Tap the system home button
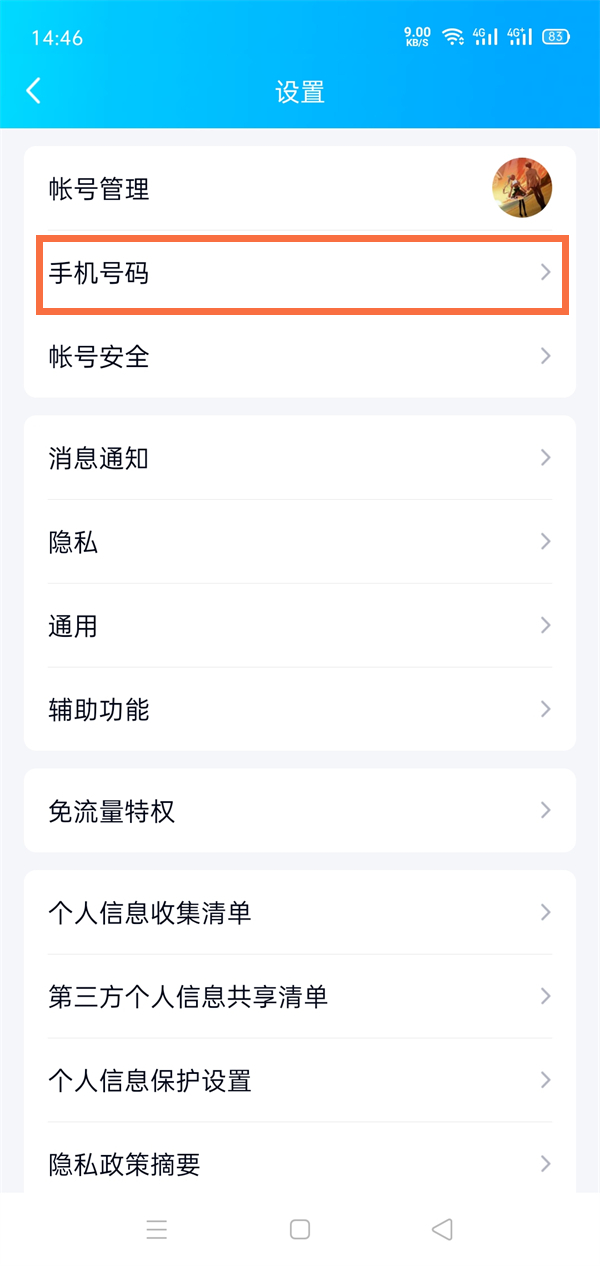This screenshot has width=600, height=1266. click(300, 1230)
